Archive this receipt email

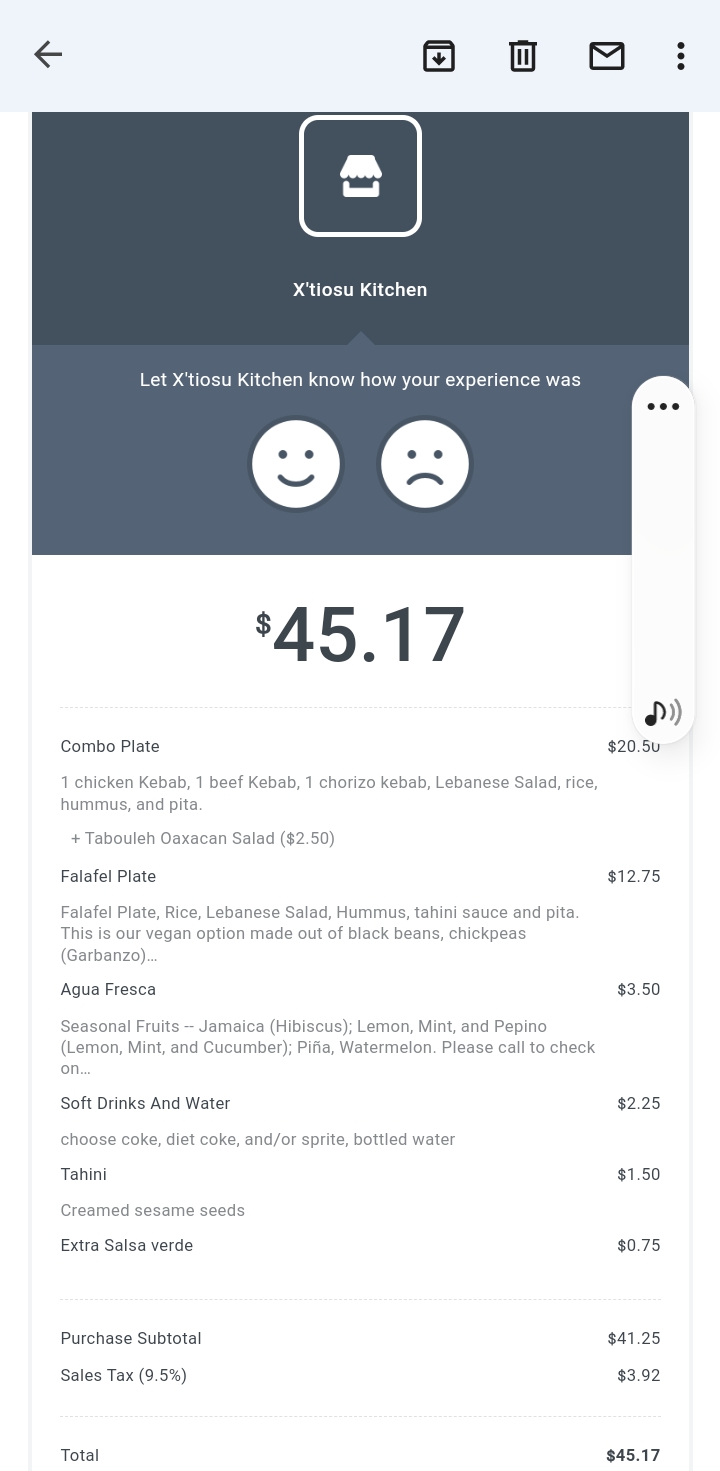tap(439, 56)
